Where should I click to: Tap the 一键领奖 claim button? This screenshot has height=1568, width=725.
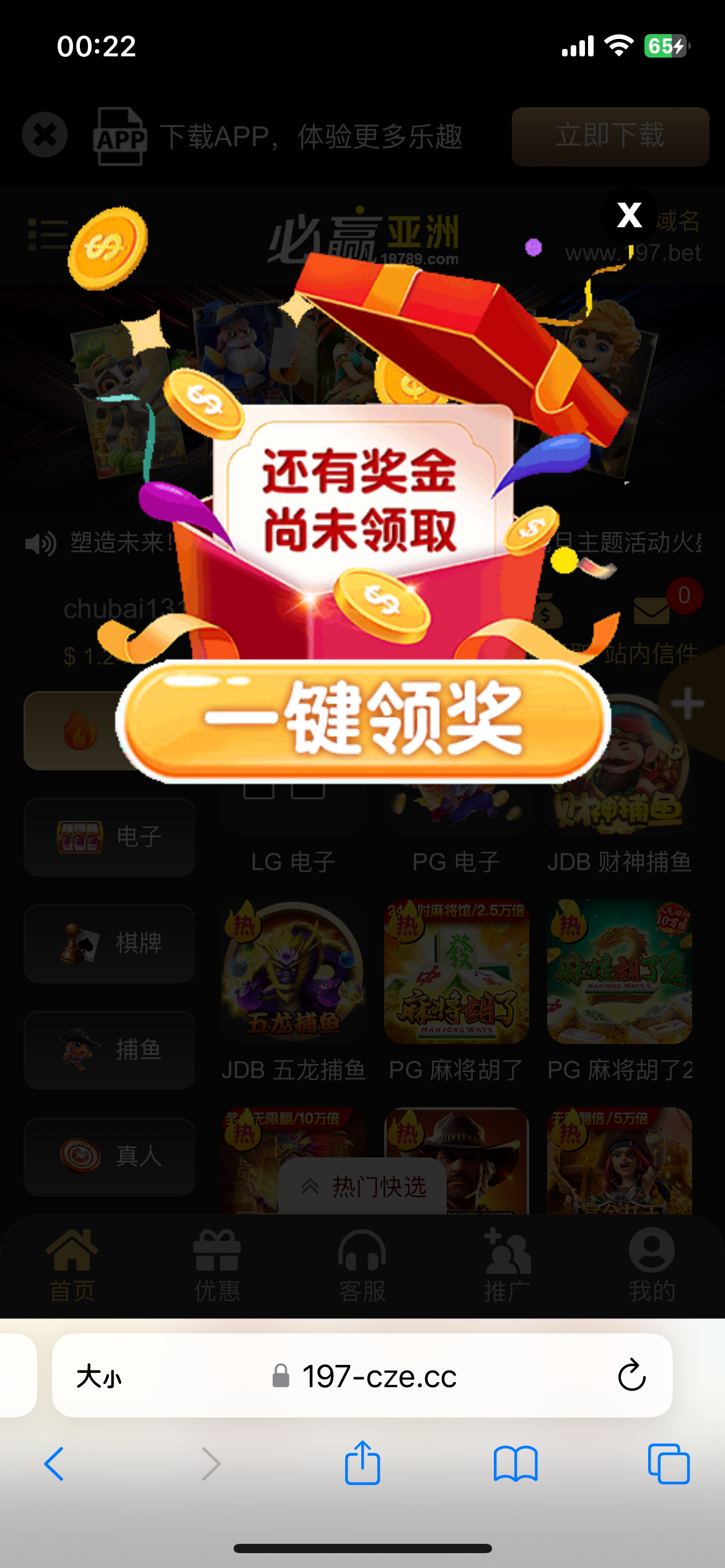pos(364,720)
